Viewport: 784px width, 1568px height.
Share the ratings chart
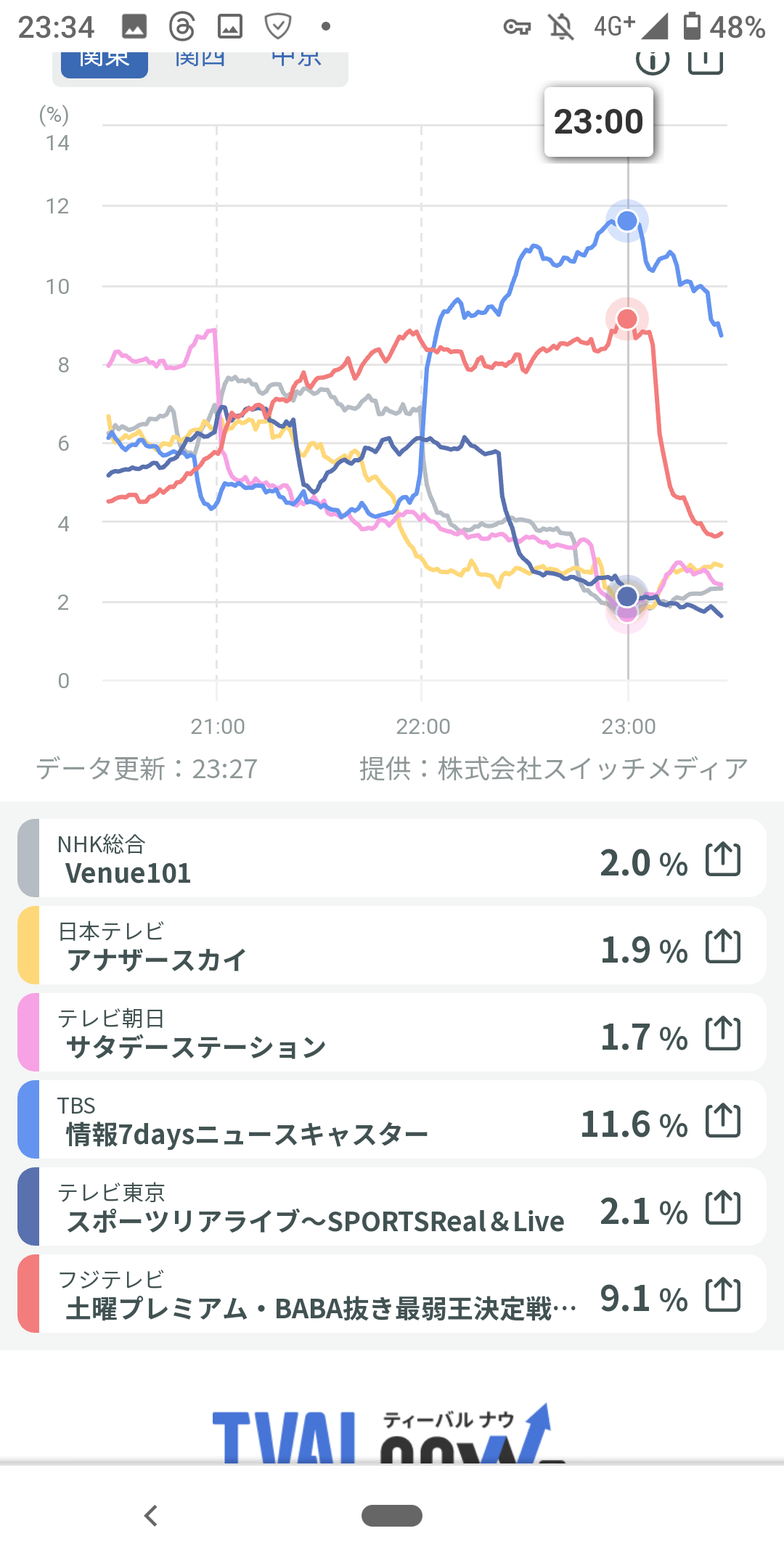706,62
